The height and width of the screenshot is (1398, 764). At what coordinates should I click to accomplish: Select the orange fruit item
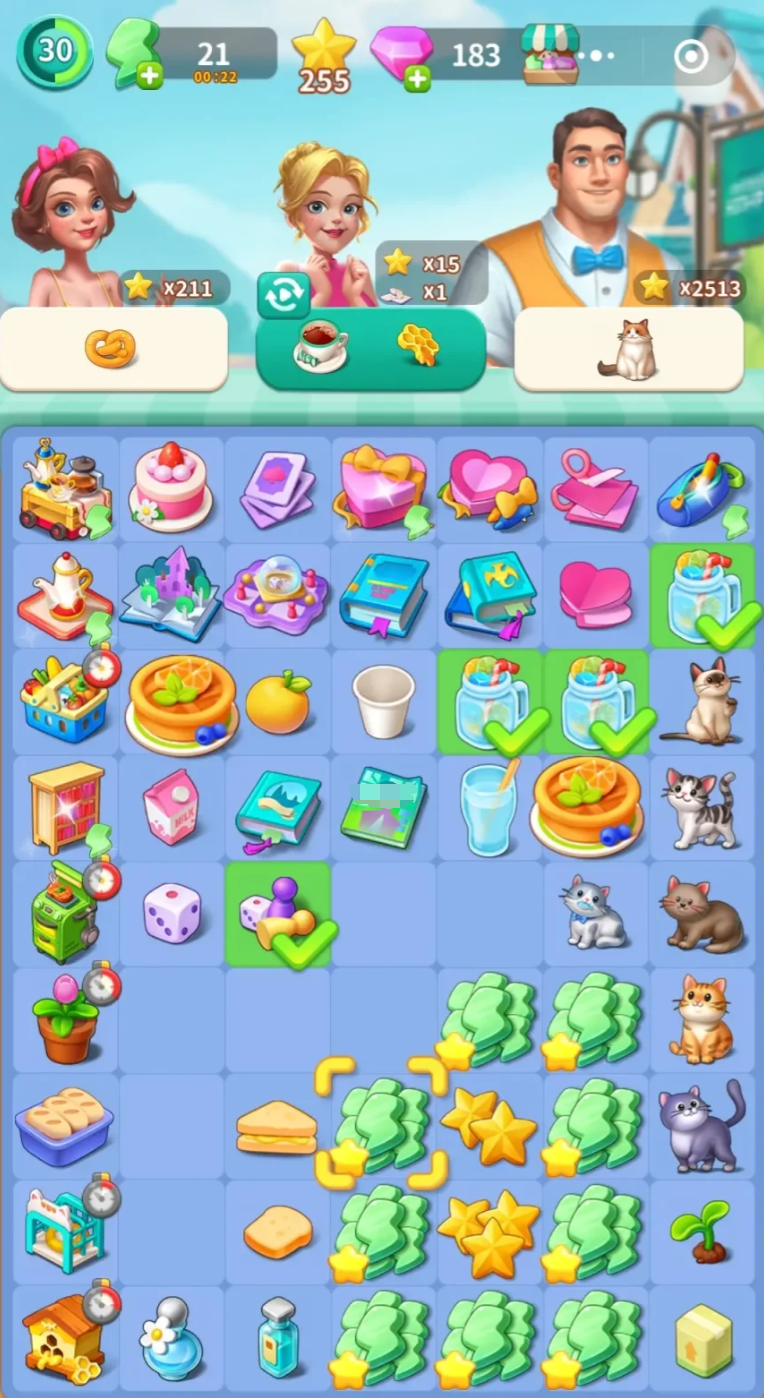click(x=278, y=702)
